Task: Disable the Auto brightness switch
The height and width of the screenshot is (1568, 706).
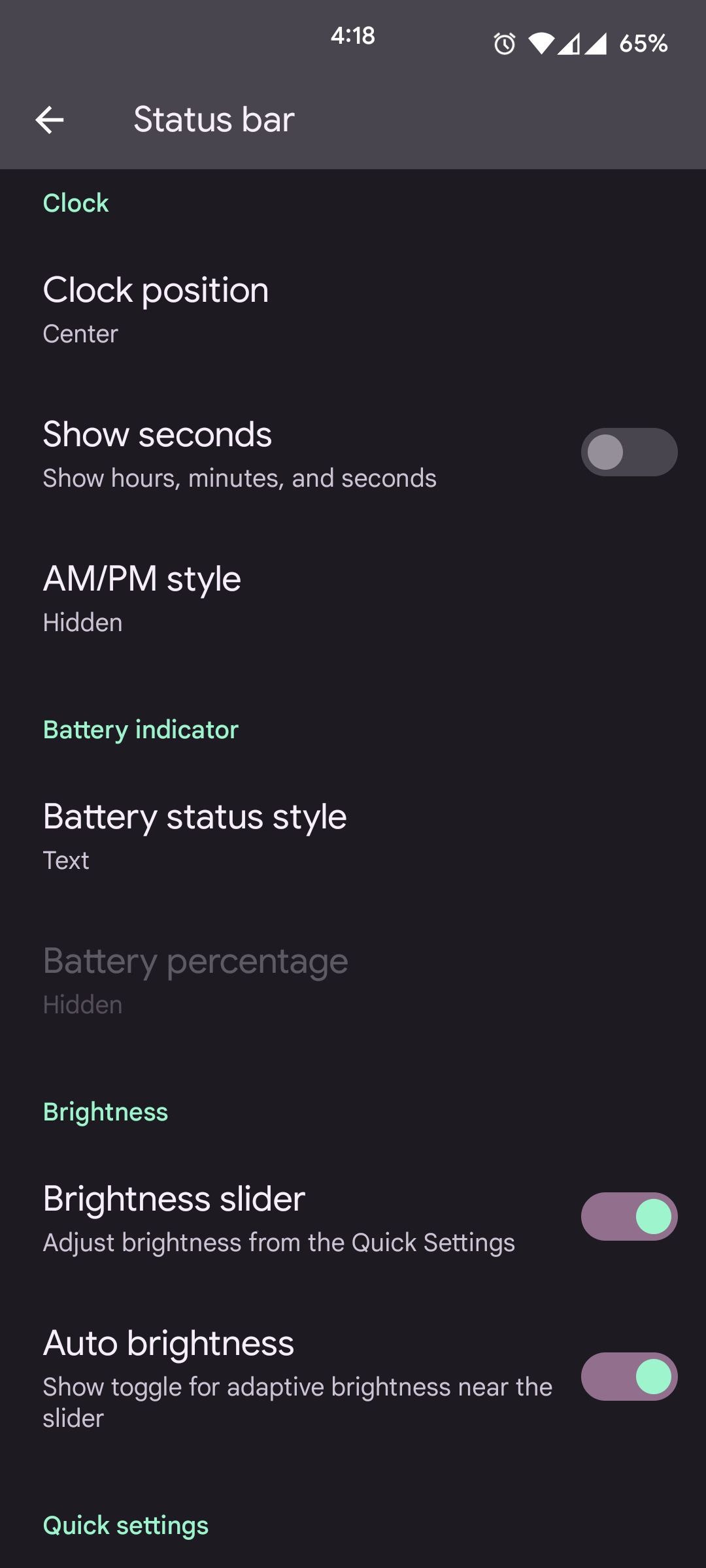Action: pos(629,1377)
